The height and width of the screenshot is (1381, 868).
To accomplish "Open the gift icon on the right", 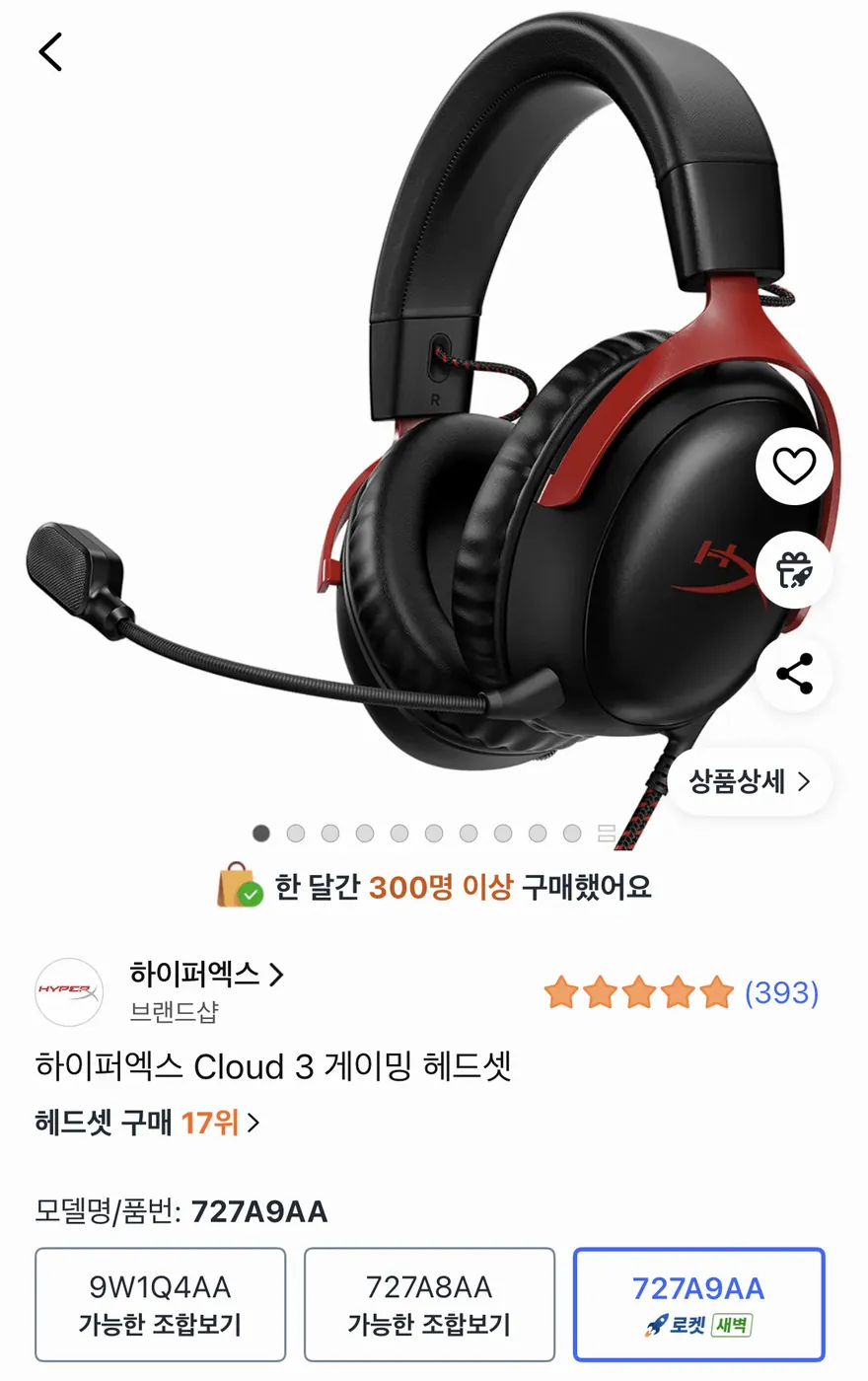I will click(x=794, y=572).
